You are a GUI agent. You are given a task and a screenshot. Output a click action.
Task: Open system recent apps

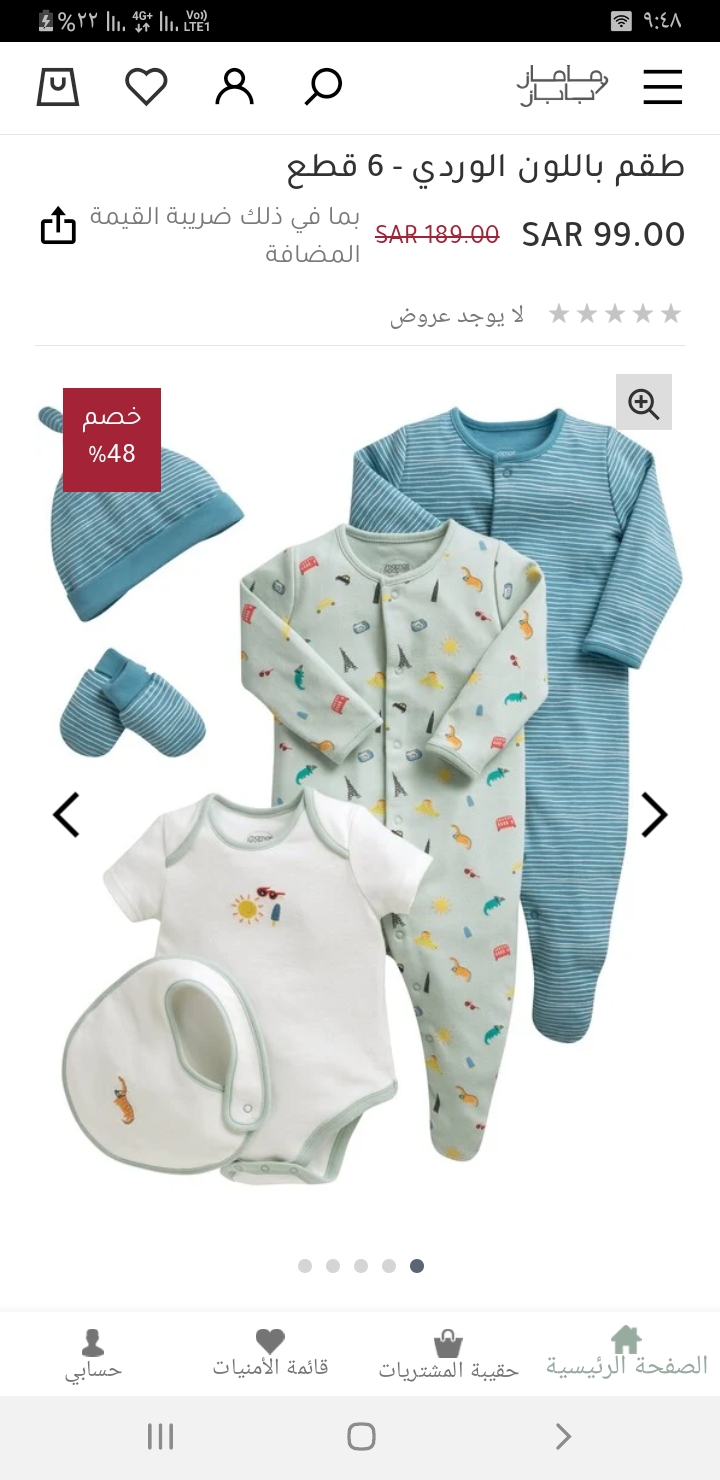click(160, 1437)
